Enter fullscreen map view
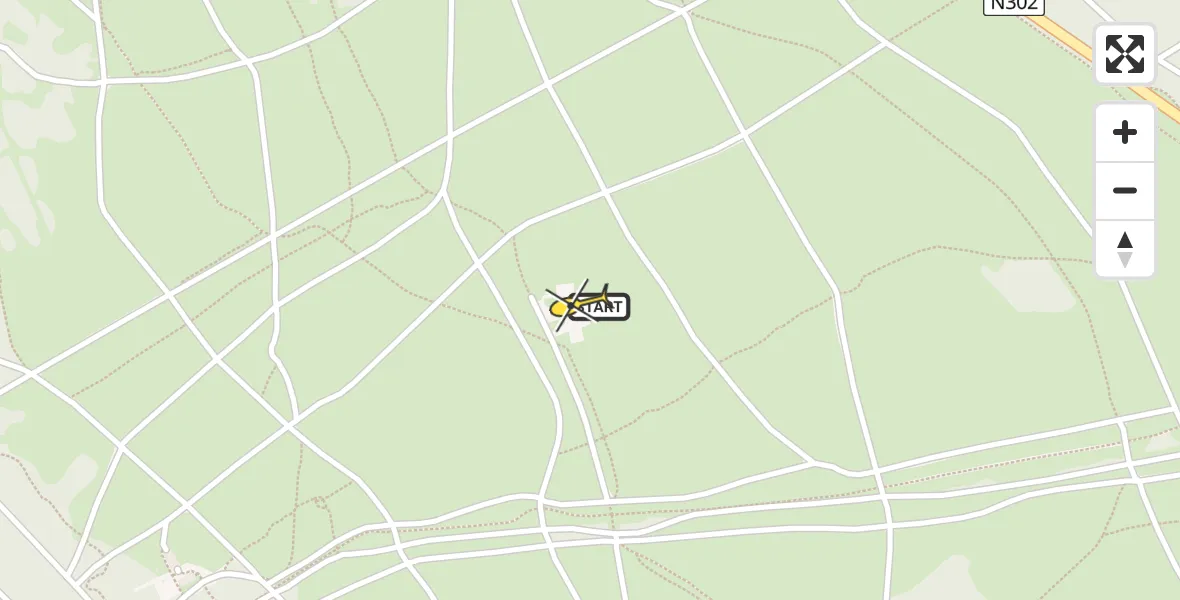The width and height of the screenshot is (1180, 600). [x=1124, y=54]
